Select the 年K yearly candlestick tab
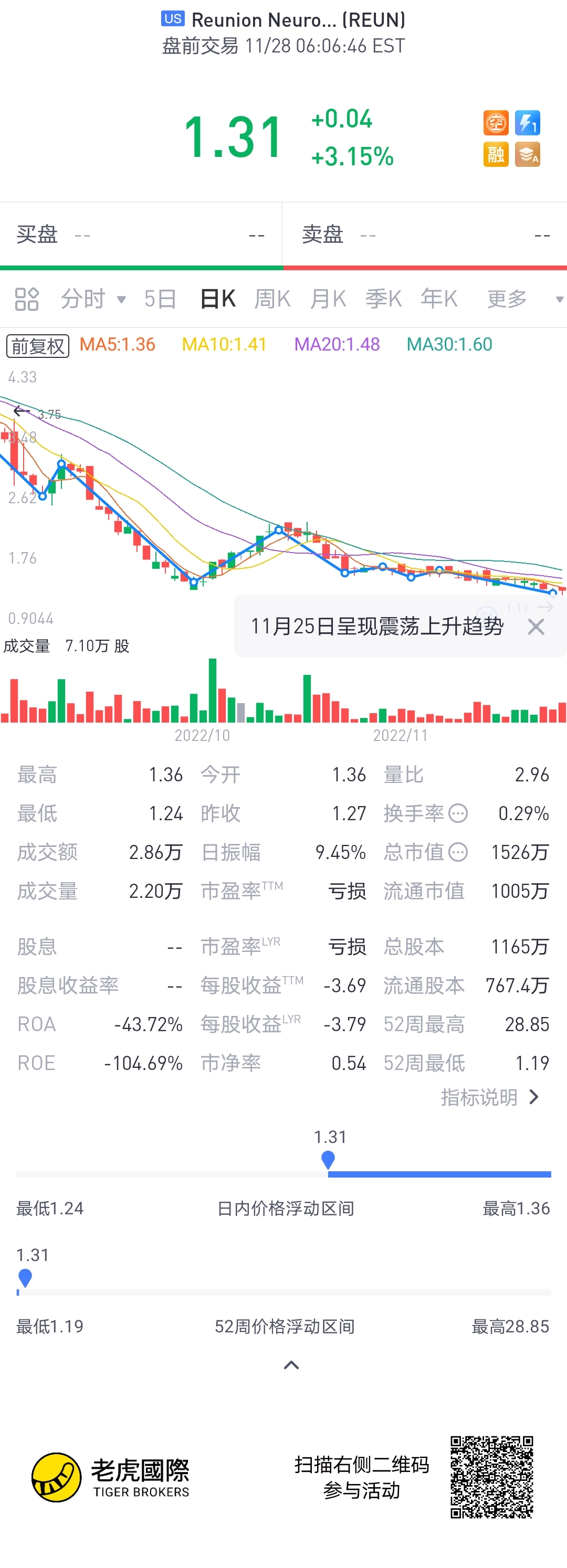The width and height of the screenshot is (567, 1568). [438, 299]
